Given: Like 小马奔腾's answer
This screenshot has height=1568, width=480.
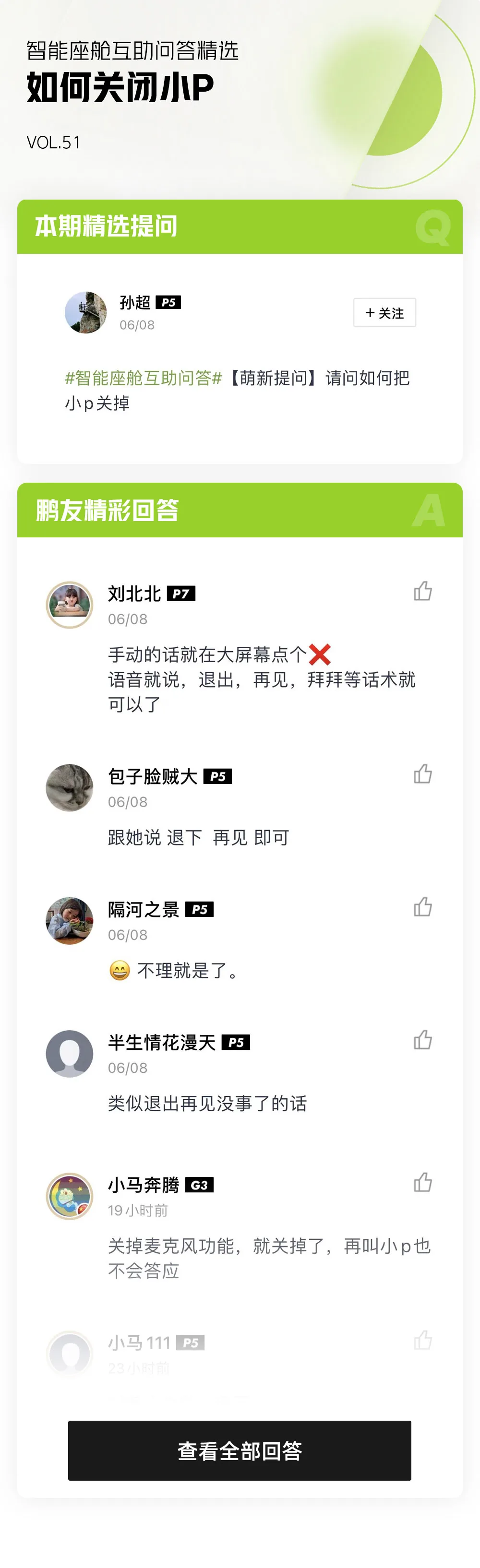Looking at the screenshot, I should pos(423,1183).
